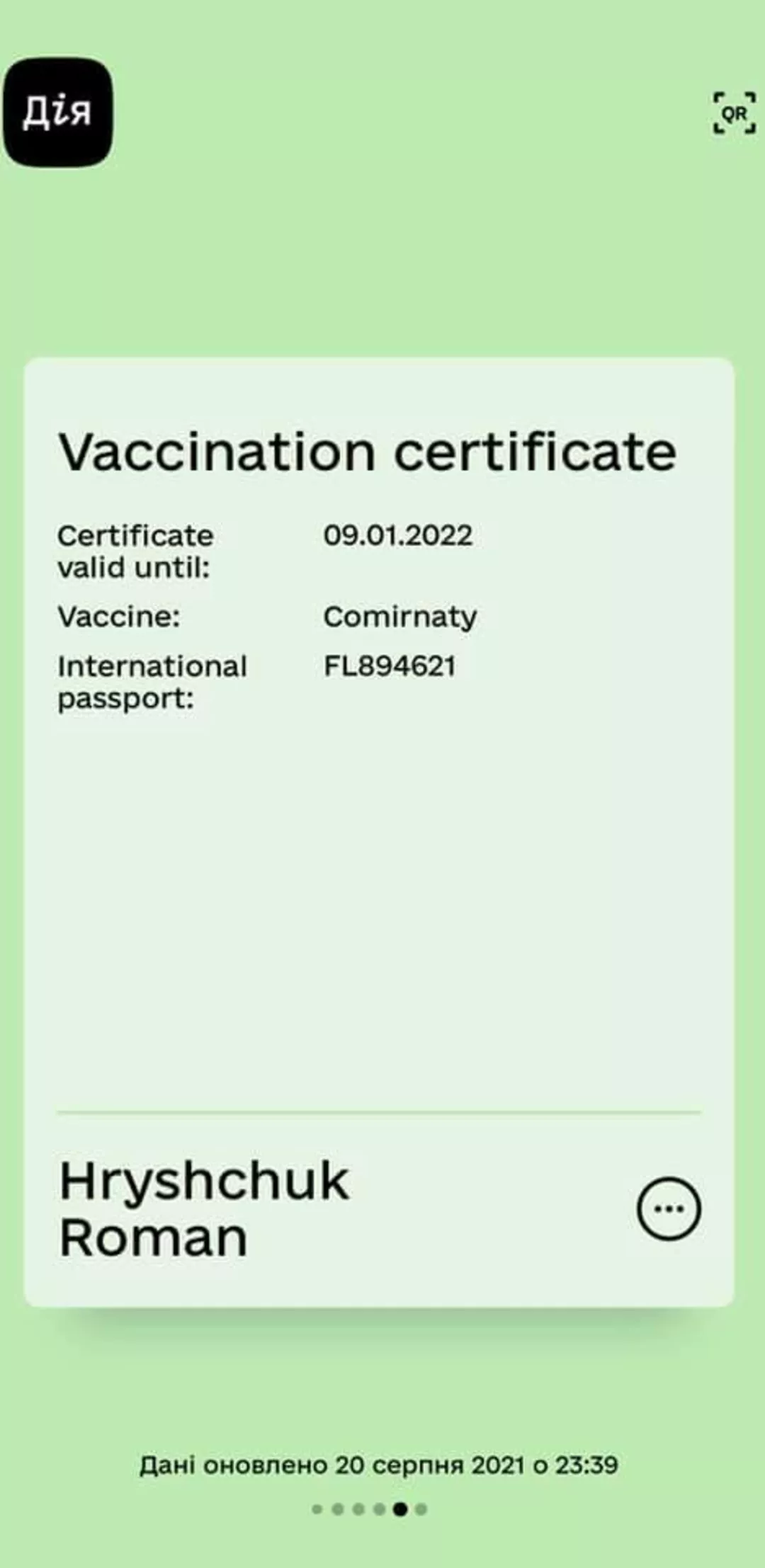Open the three-dot menu on the certificate card
Screen dimensions: 765x1568
(x=669, y=1208)
